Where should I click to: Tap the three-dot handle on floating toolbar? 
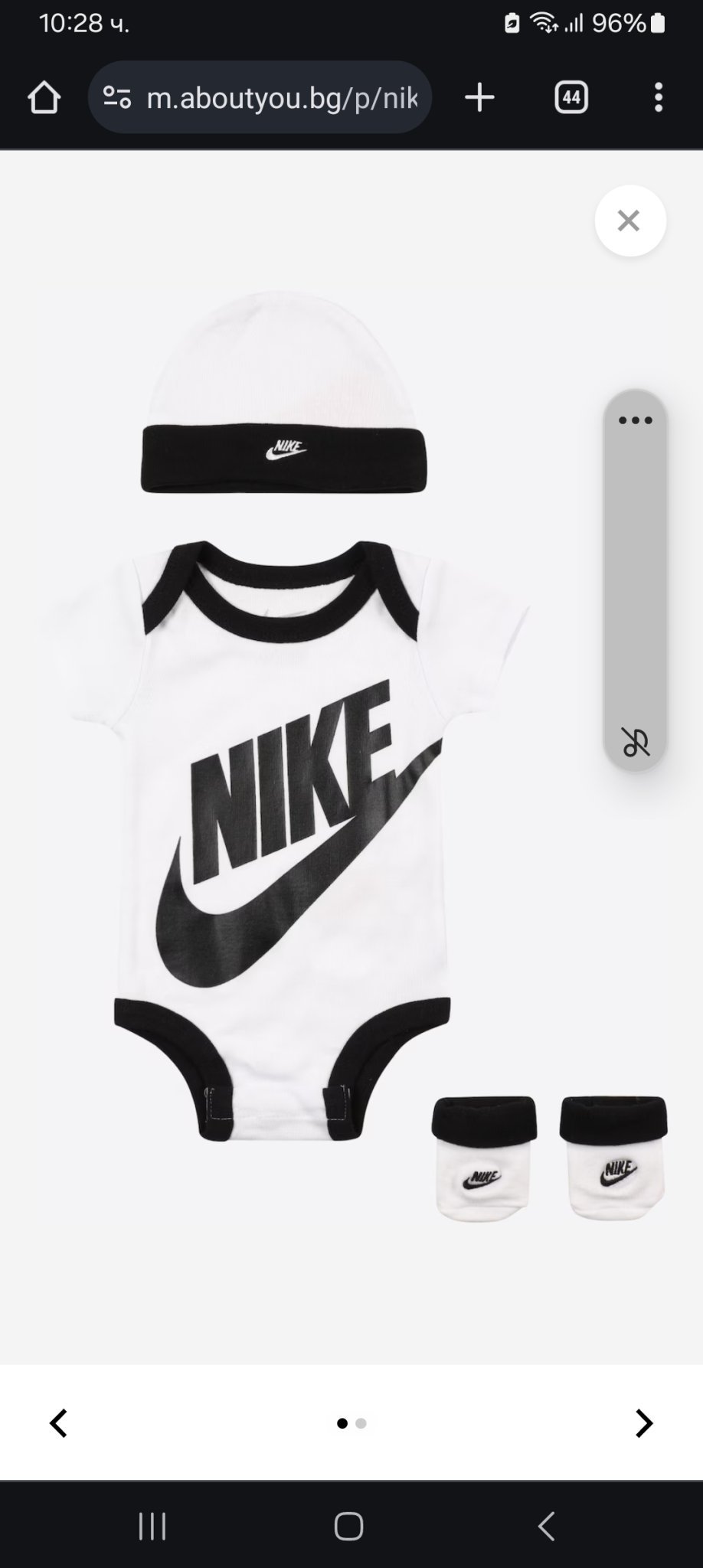[x=636, y=420]
